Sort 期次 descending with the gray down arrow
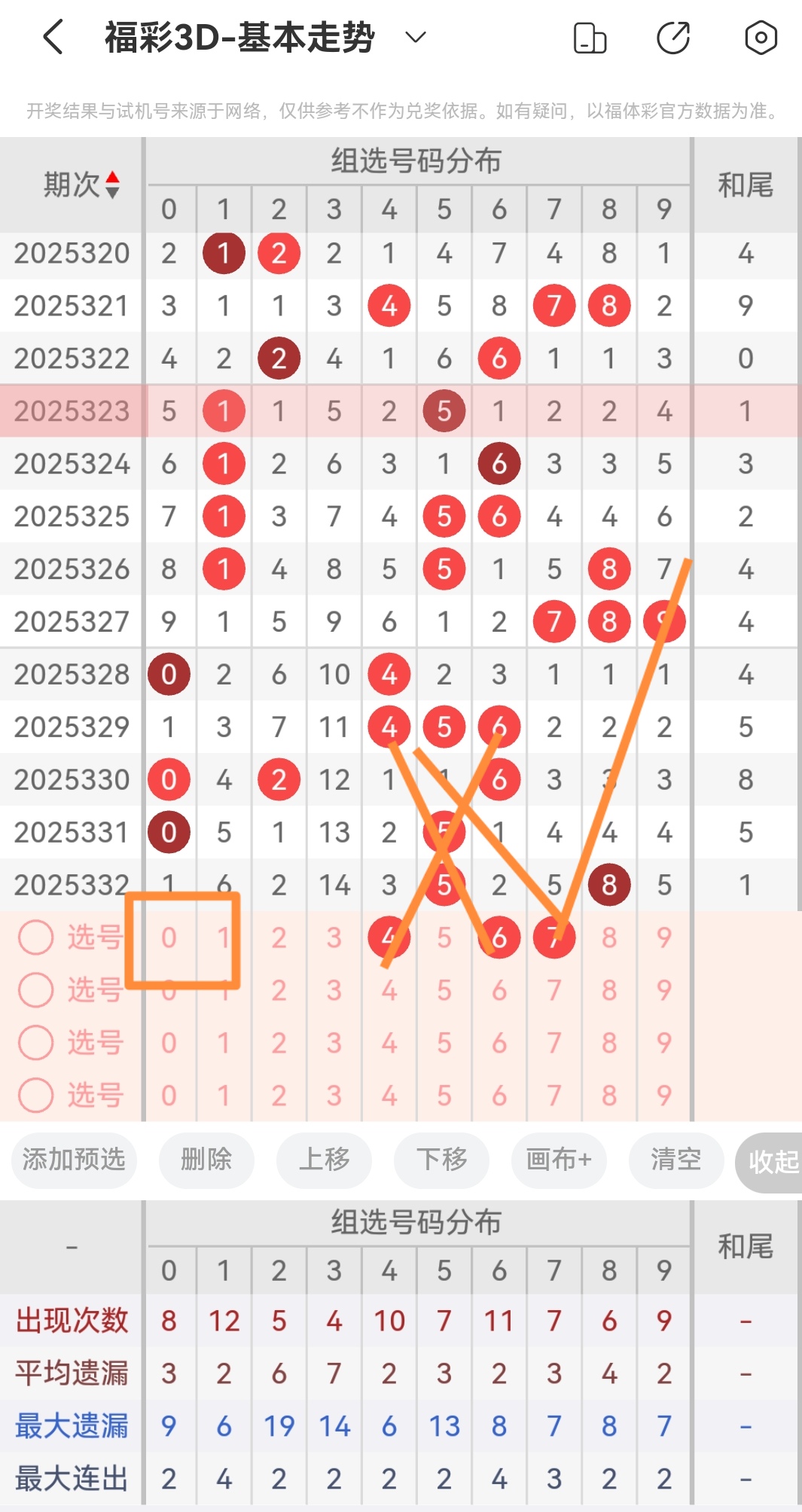This screenshot has width=802, height=1512. pos(113,191)
